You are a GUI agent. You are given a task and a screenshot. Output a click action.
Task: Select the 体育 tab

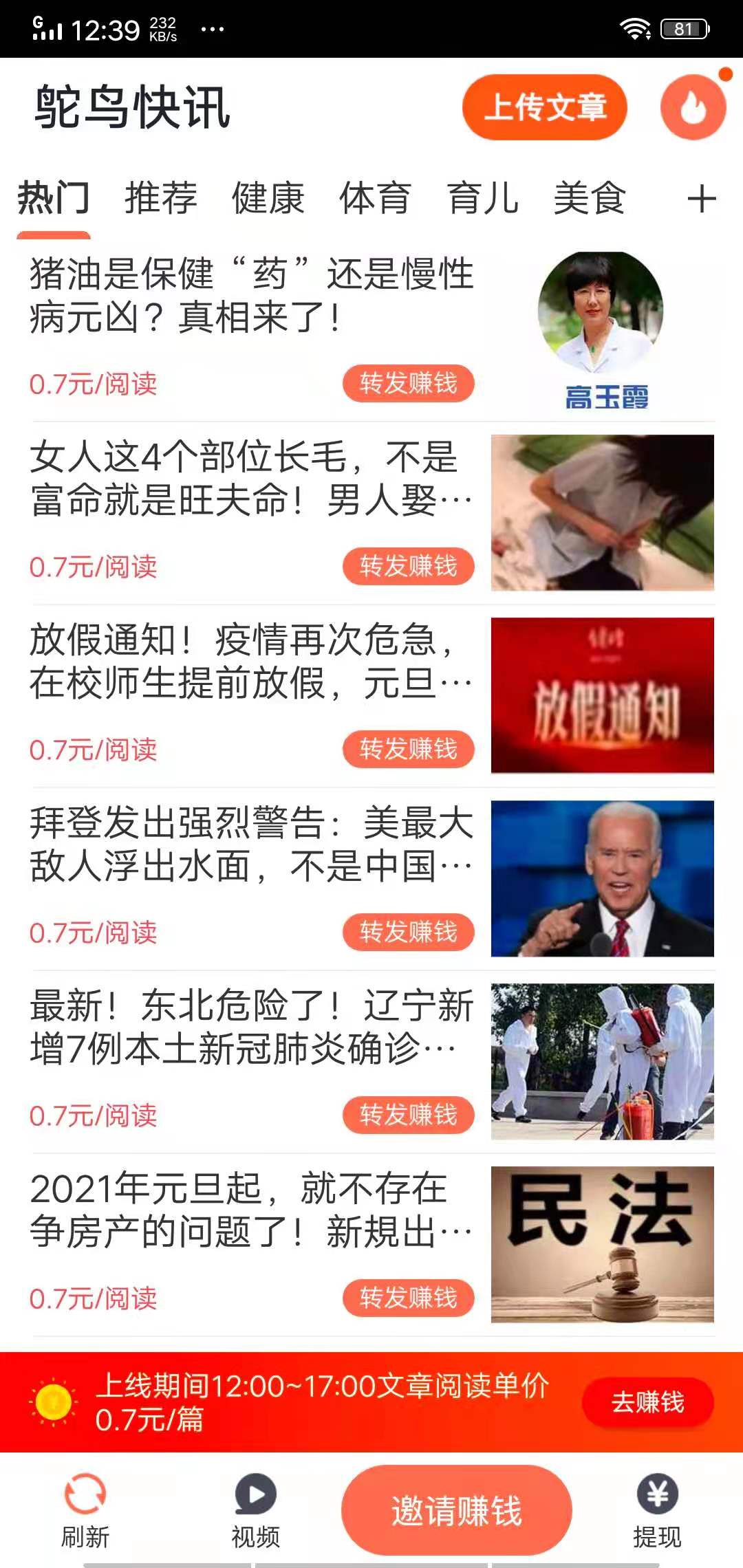click(x=376, y=199)
